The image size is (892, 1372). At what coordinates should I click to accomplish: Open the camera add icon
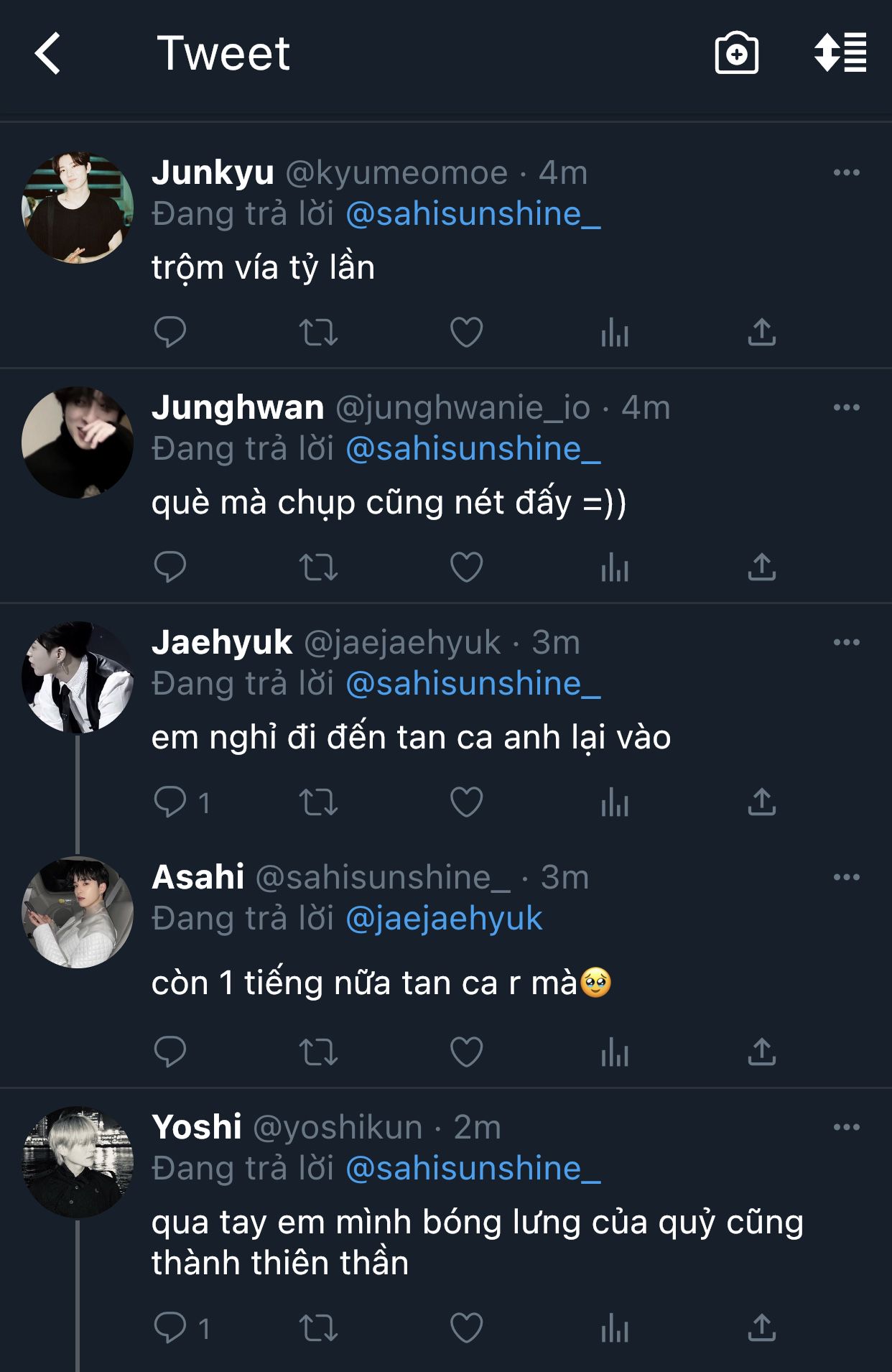click(x=736, y=53)
